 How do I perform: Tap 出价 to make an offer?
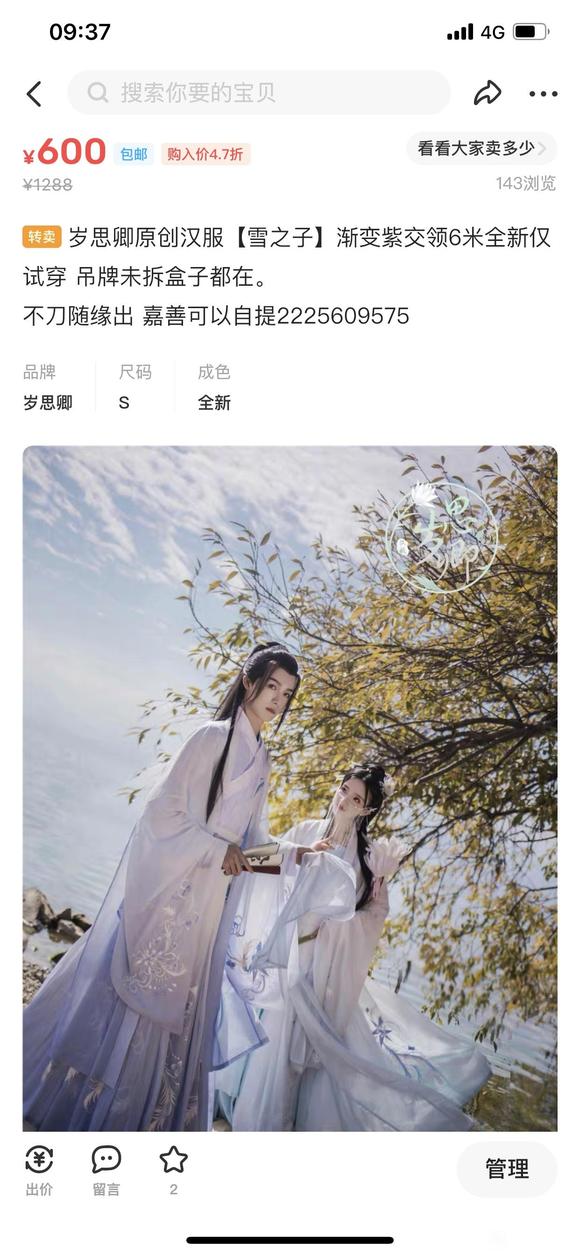pos(39,1171)
